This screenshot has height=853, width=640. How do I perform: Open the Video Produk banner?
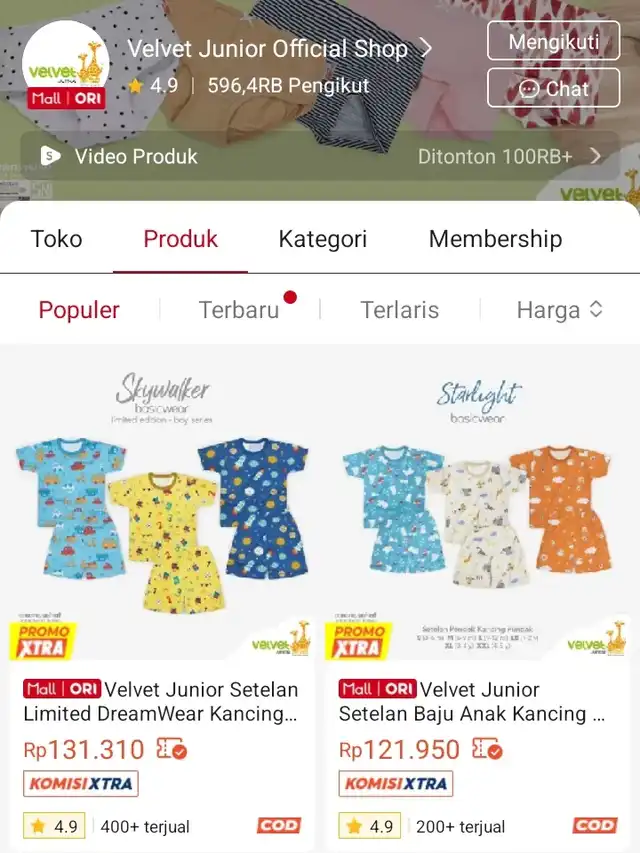click(320, 156)
